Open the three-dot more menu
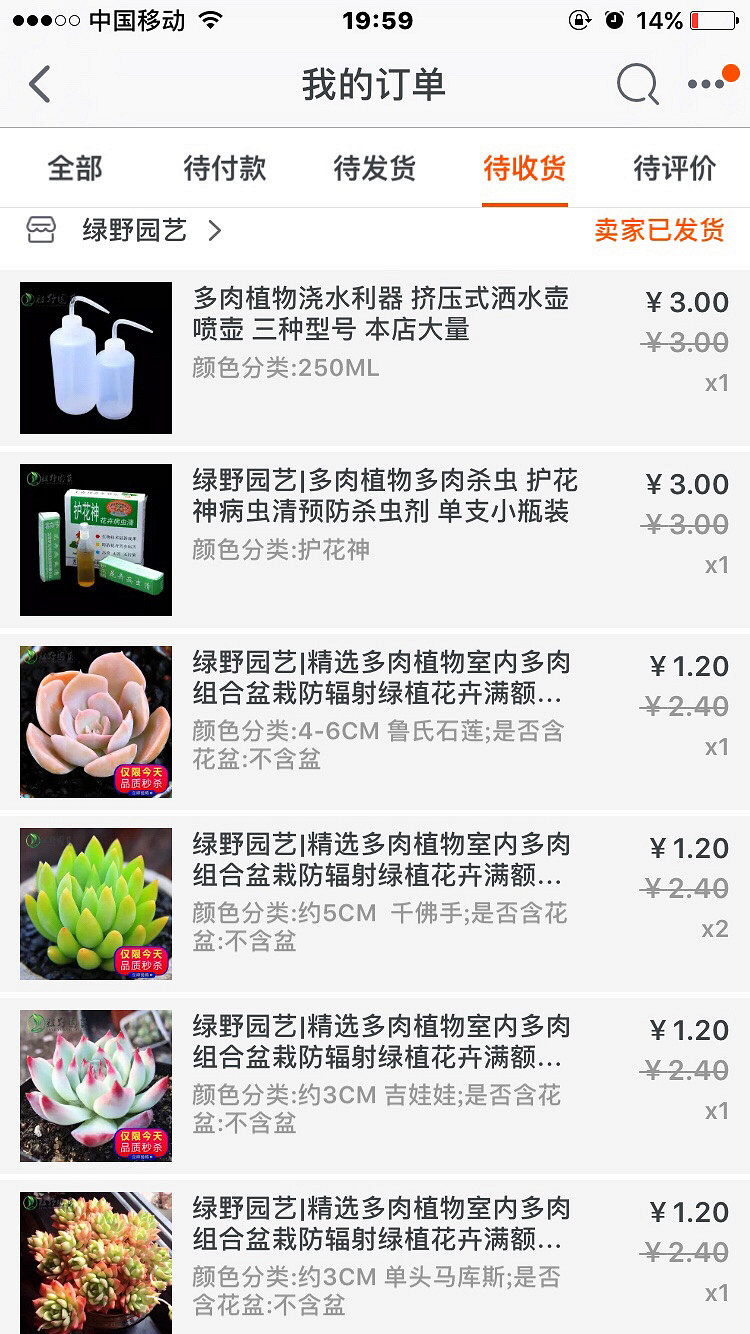 point(706,85)
